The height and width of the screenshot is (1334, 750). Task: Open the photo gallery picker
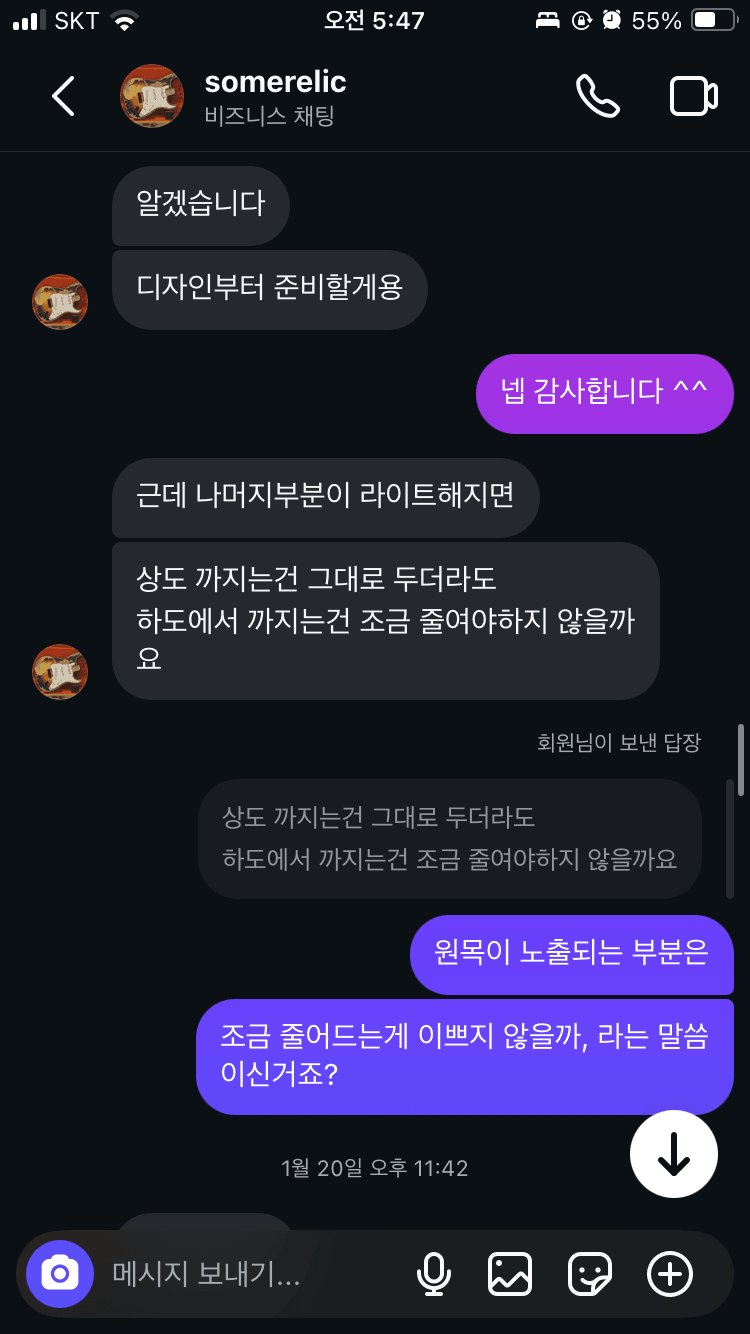509,1274
